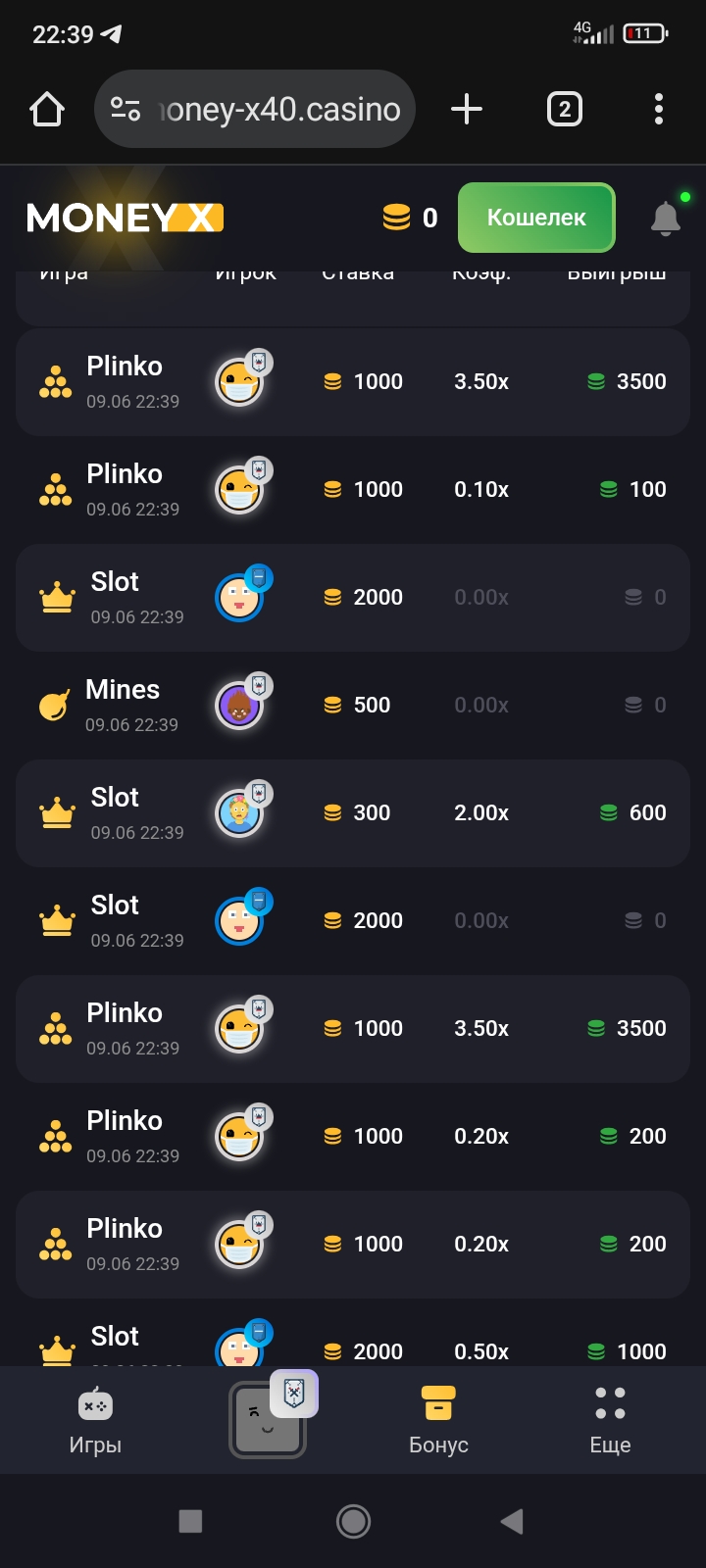Go to the Игры tab
The height and width of the screenshot is (1568, 706).
tap(95, 1420)
